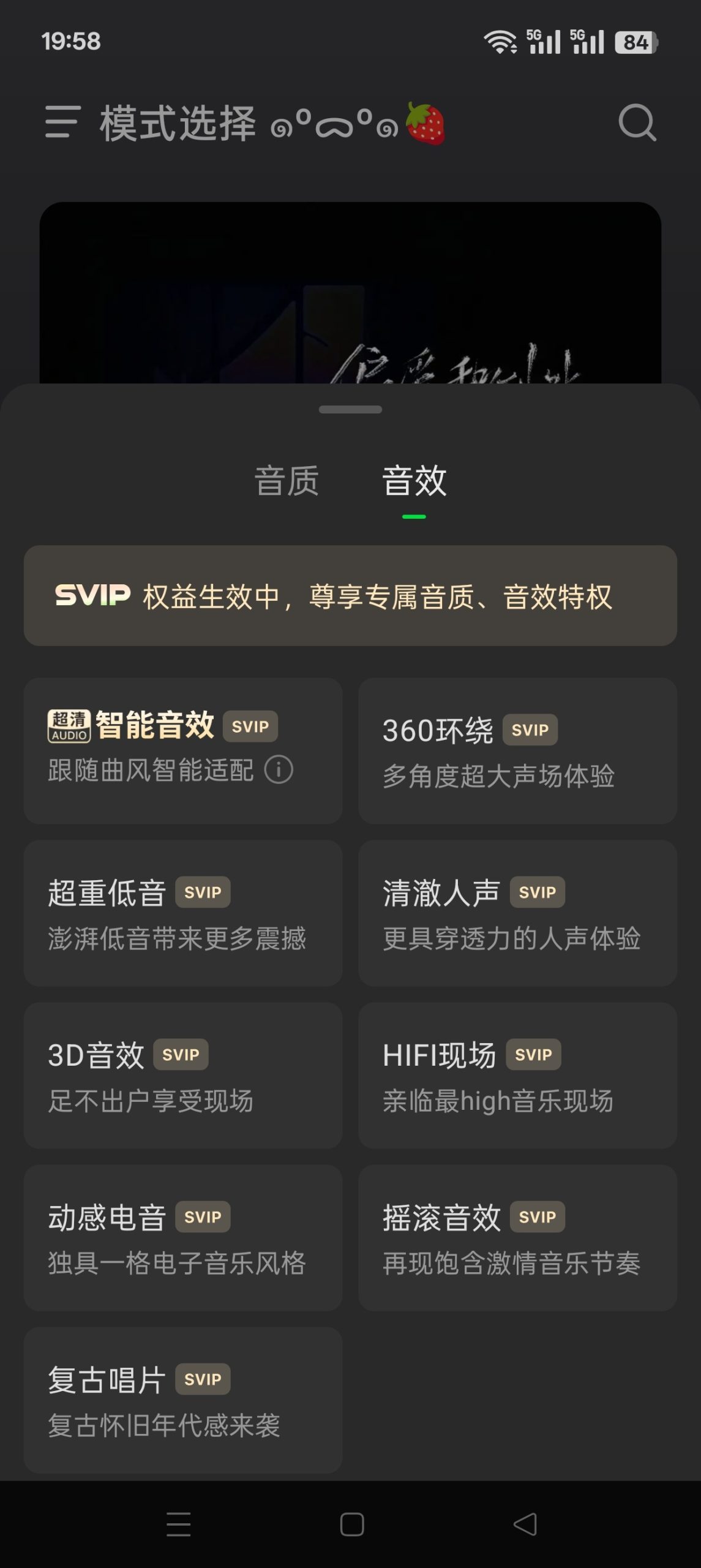
Task: Open the hamburger menu beside 模式选择
Action: point(61,123)
